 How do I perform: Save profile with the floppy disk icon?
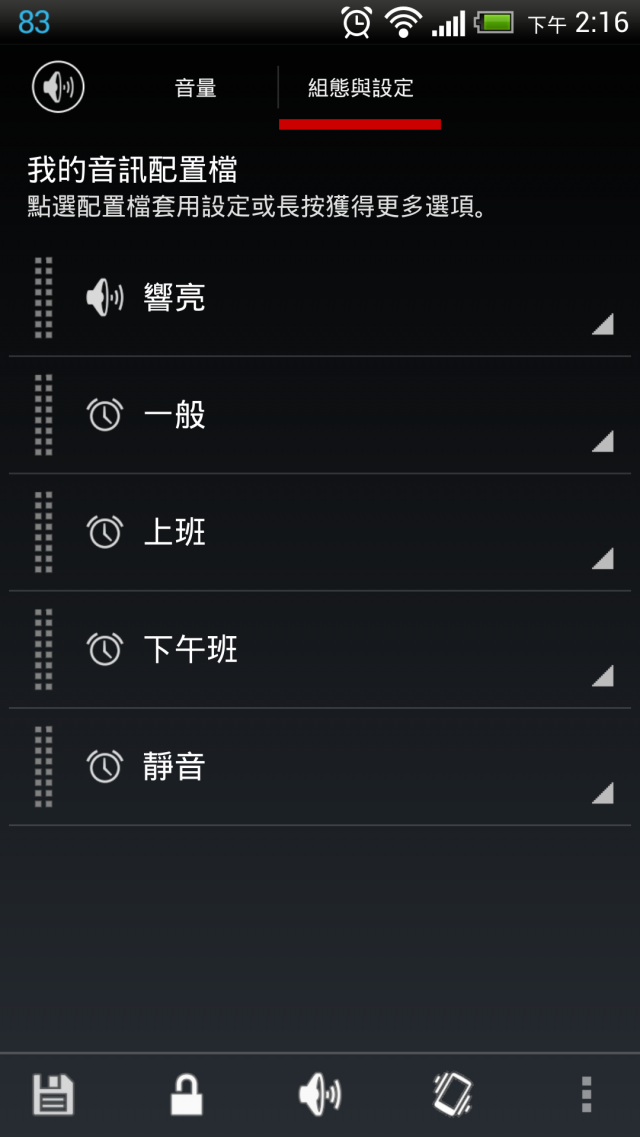(53, 1095)
